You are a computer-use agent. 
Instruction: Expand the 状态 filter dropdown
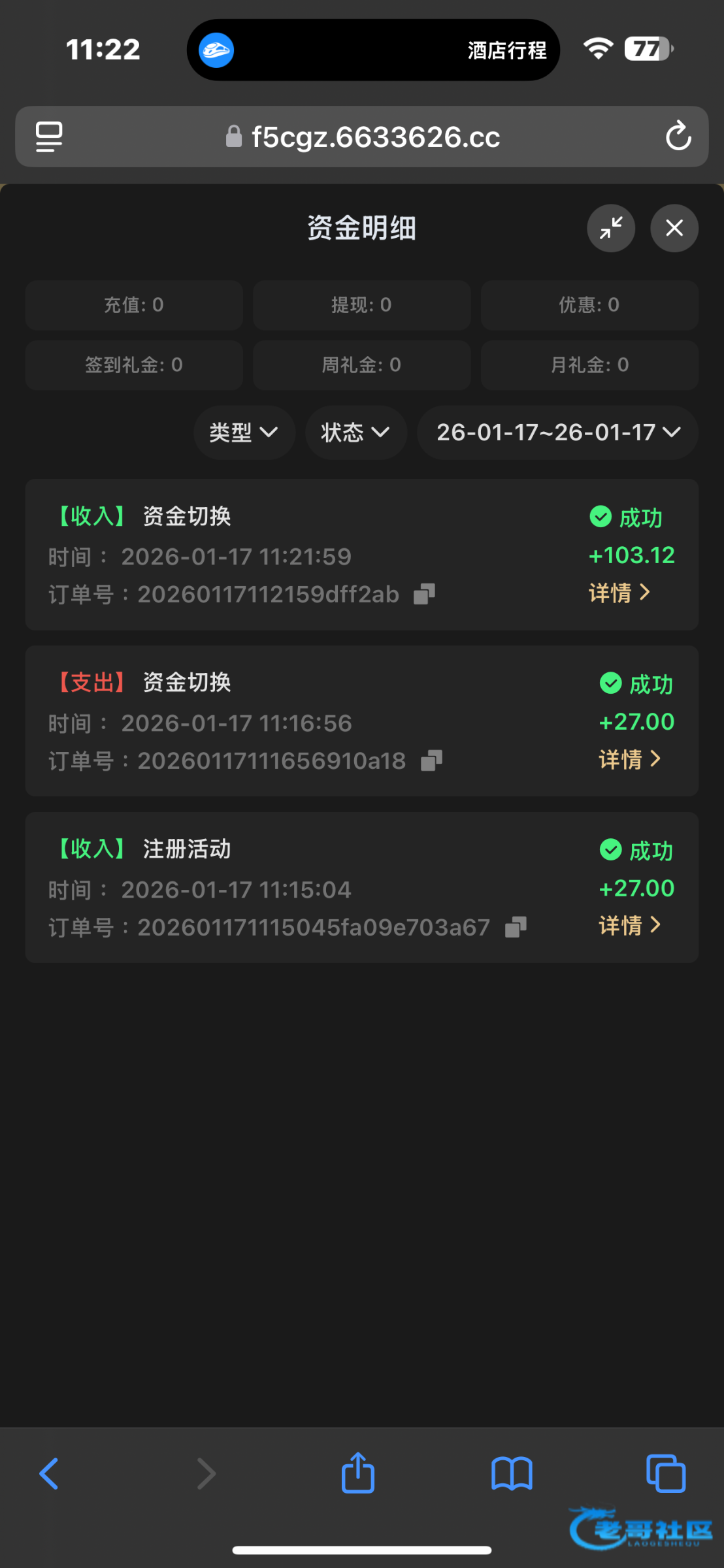355,433
